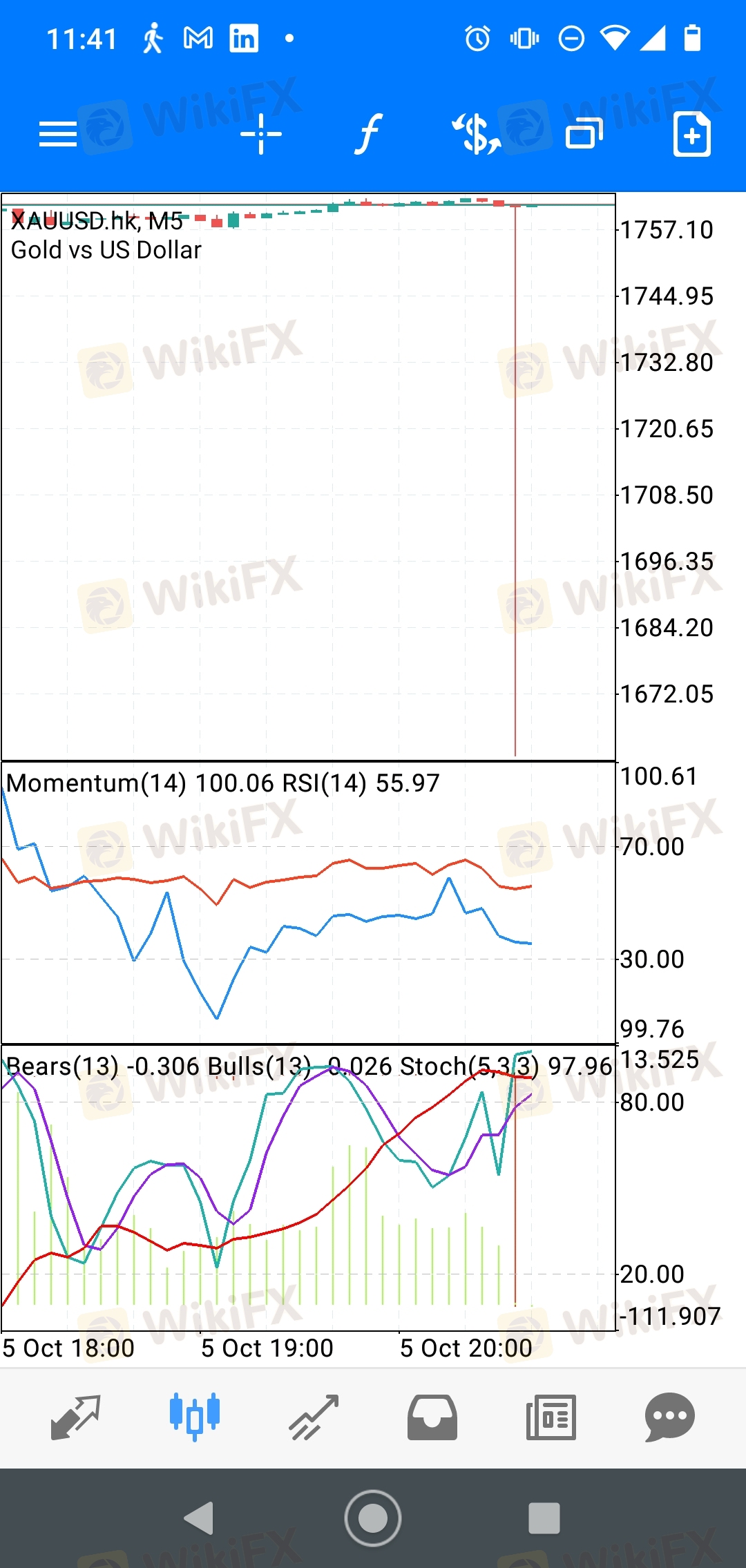Open the indicators list
Viewport: 746px width, 1568px height.
368,134
